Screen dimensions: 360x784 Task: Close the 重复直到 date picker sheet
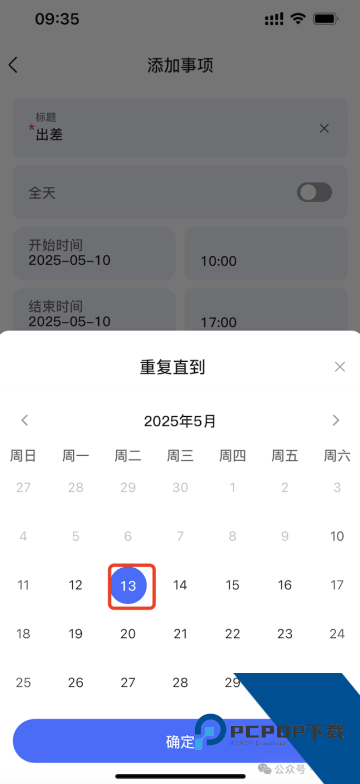(x=340, y=367)
